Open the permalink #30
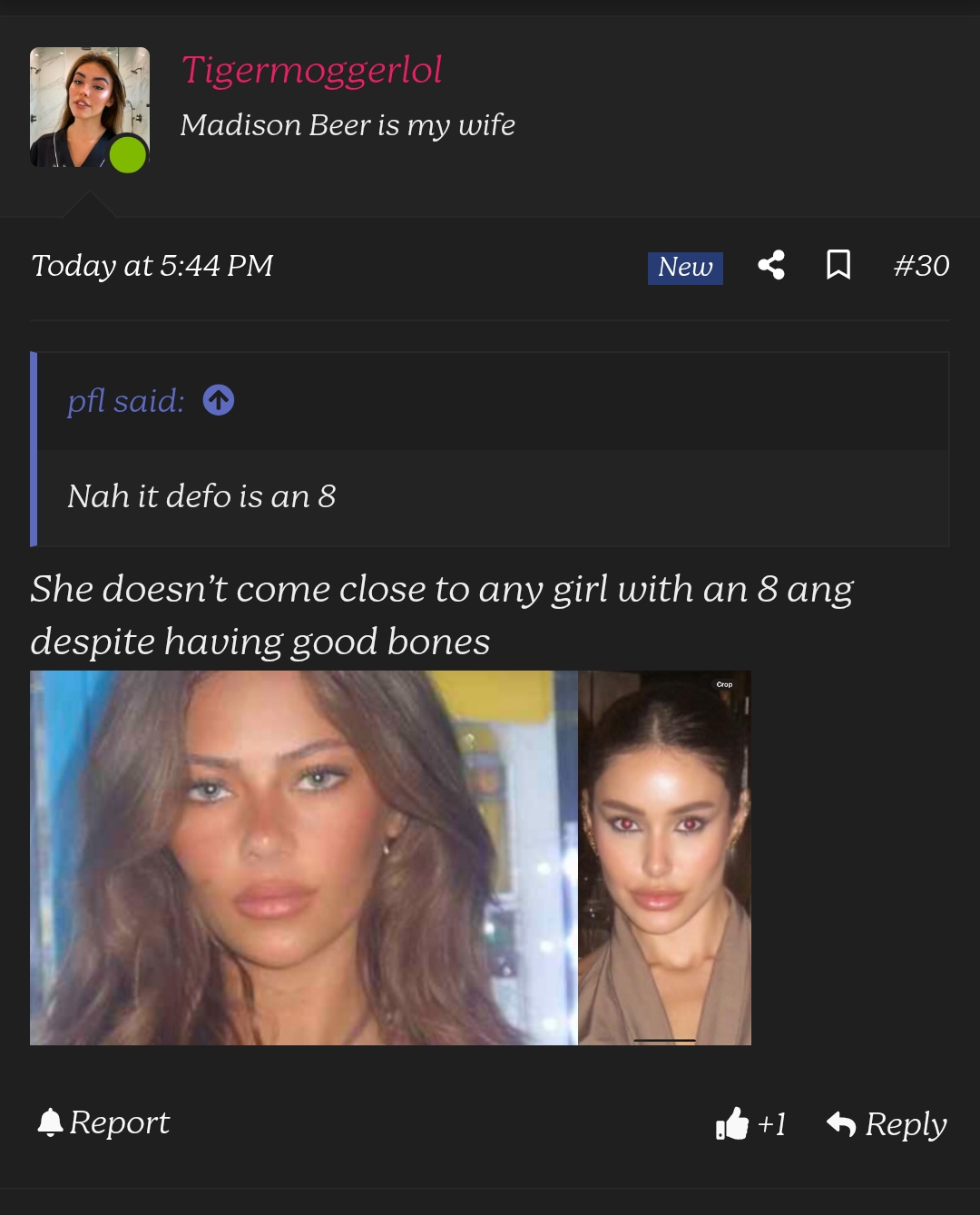Image resolution: width=980 pixels, height=1215 pixels. [x=920, y=265]
